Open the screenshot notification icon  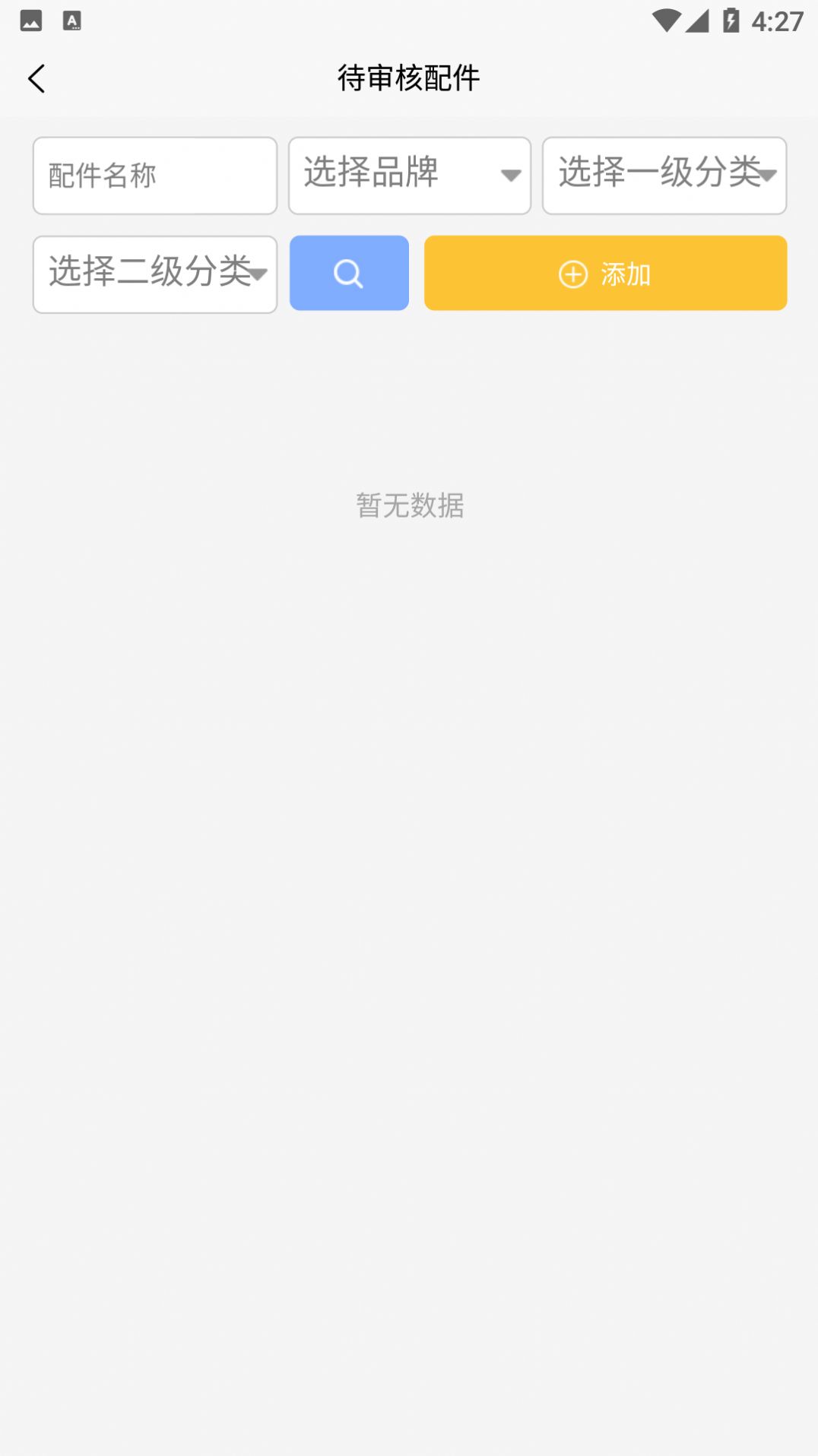(30, 21)
